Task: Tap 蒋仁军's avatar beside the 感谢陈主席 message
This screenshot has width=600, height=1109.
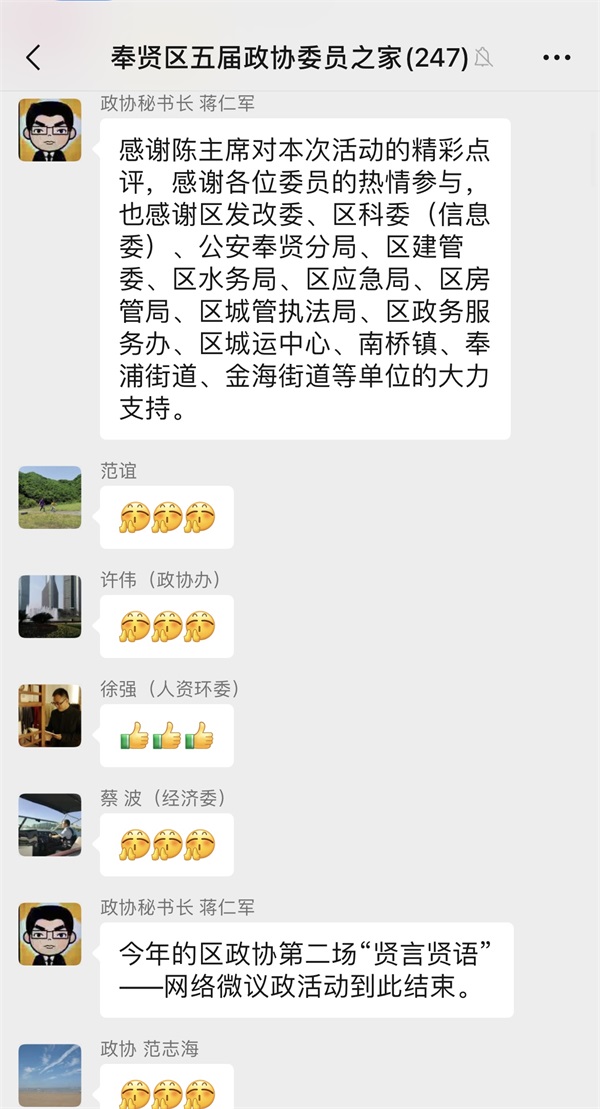Action: 50,130
